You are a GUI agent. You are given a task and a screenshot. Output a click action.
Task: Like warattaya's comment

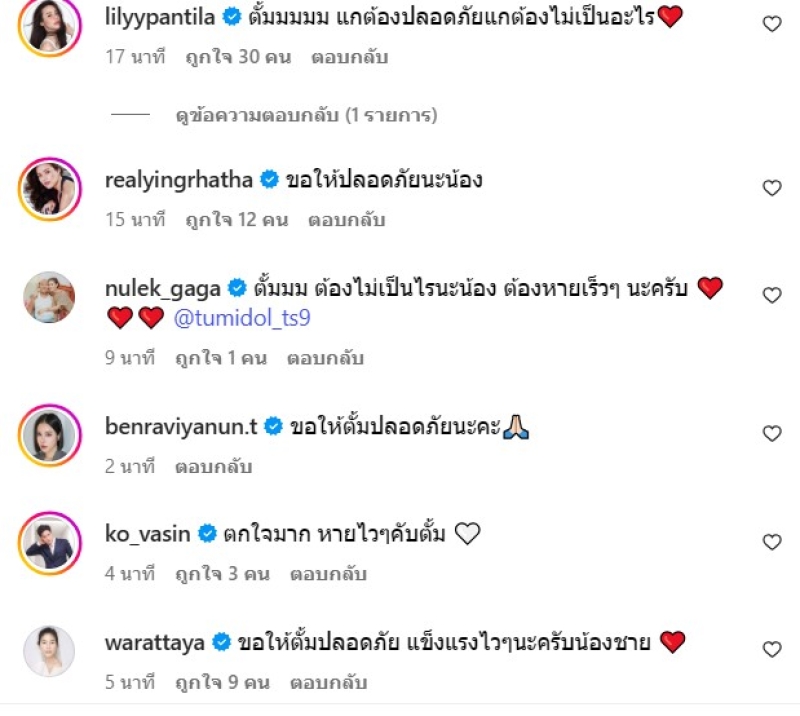tap(772, 650)
